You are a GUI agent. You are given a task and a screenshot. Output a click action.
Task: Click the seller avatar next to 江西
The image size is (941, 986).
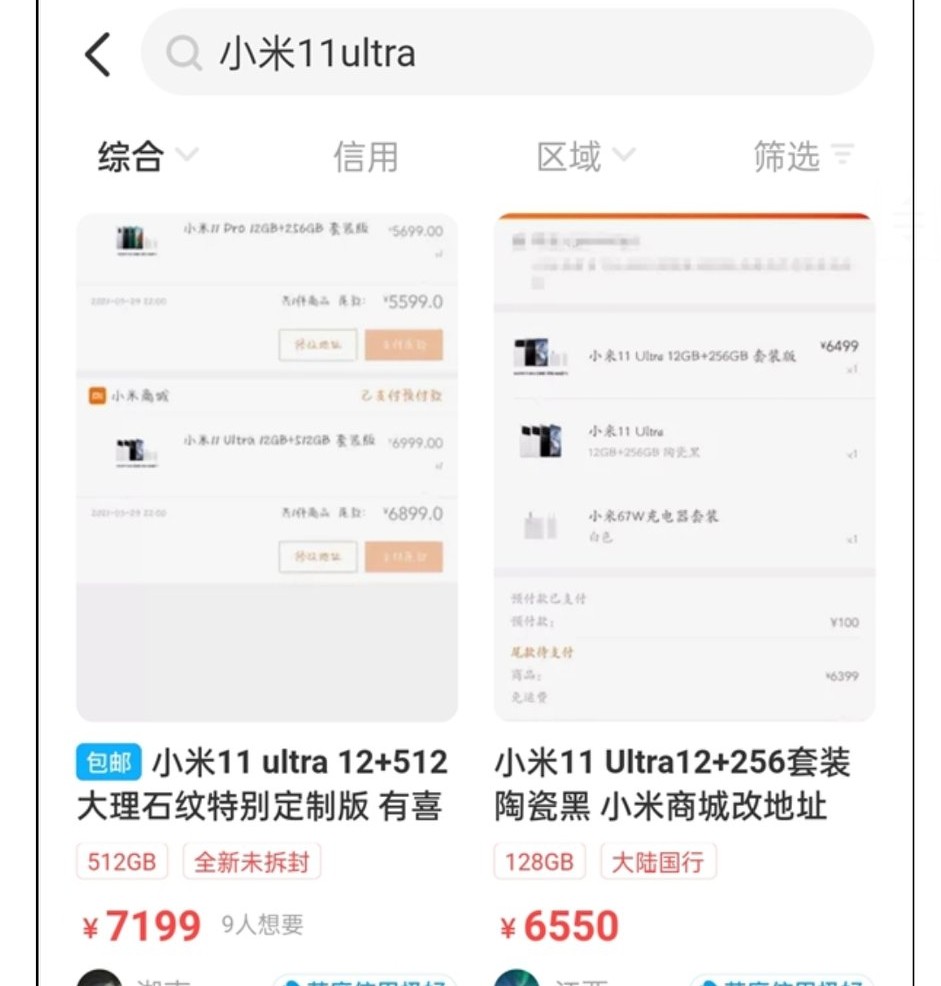(x=514, y=980)
